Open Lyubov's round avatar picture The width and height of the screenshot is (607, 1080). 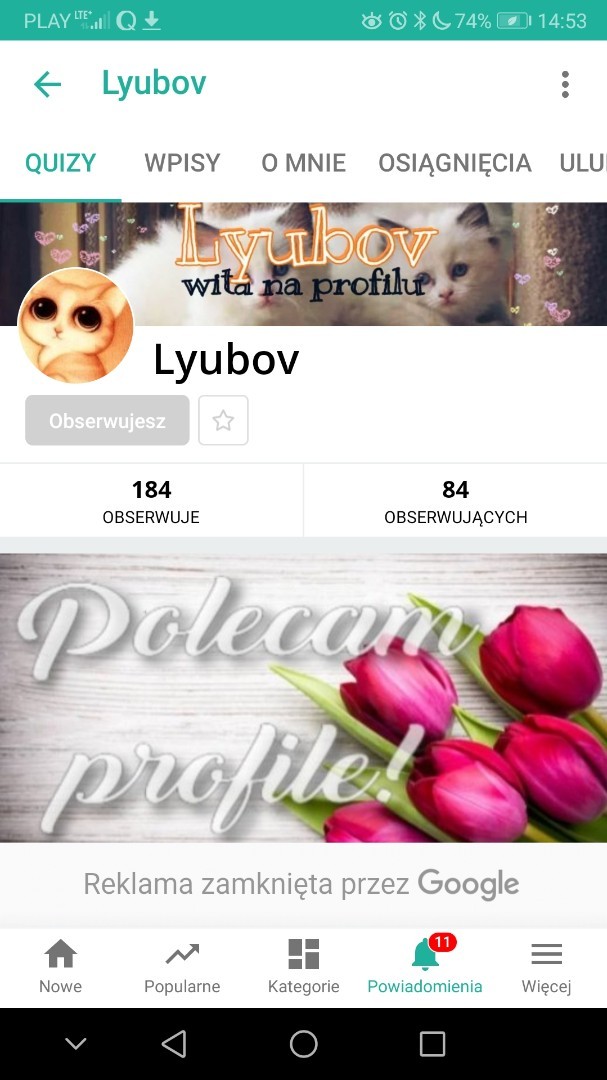(76, 326)
